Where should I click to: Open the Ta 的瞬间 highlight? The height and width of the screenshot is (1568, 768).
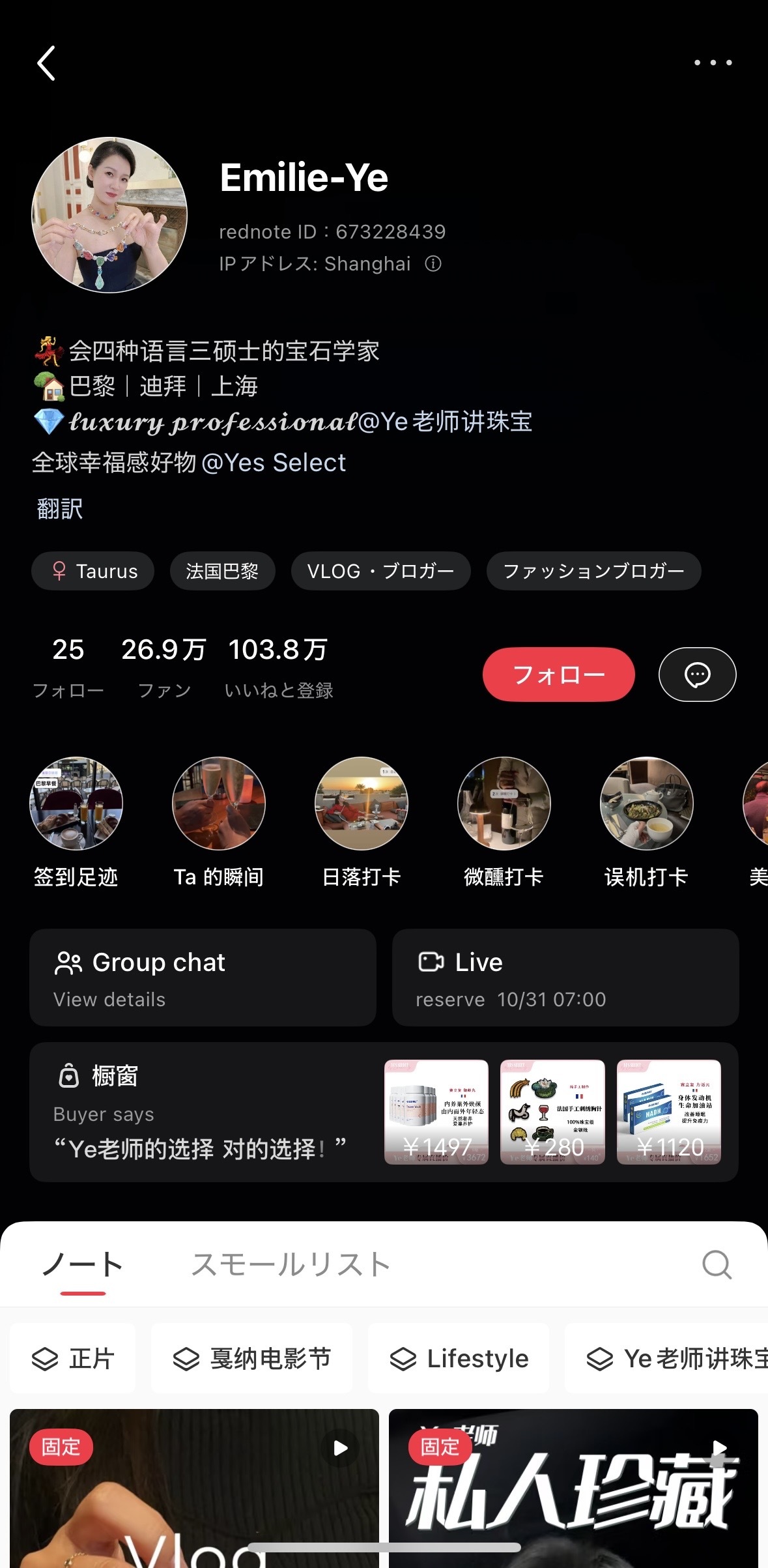click(x=219, y=804)
